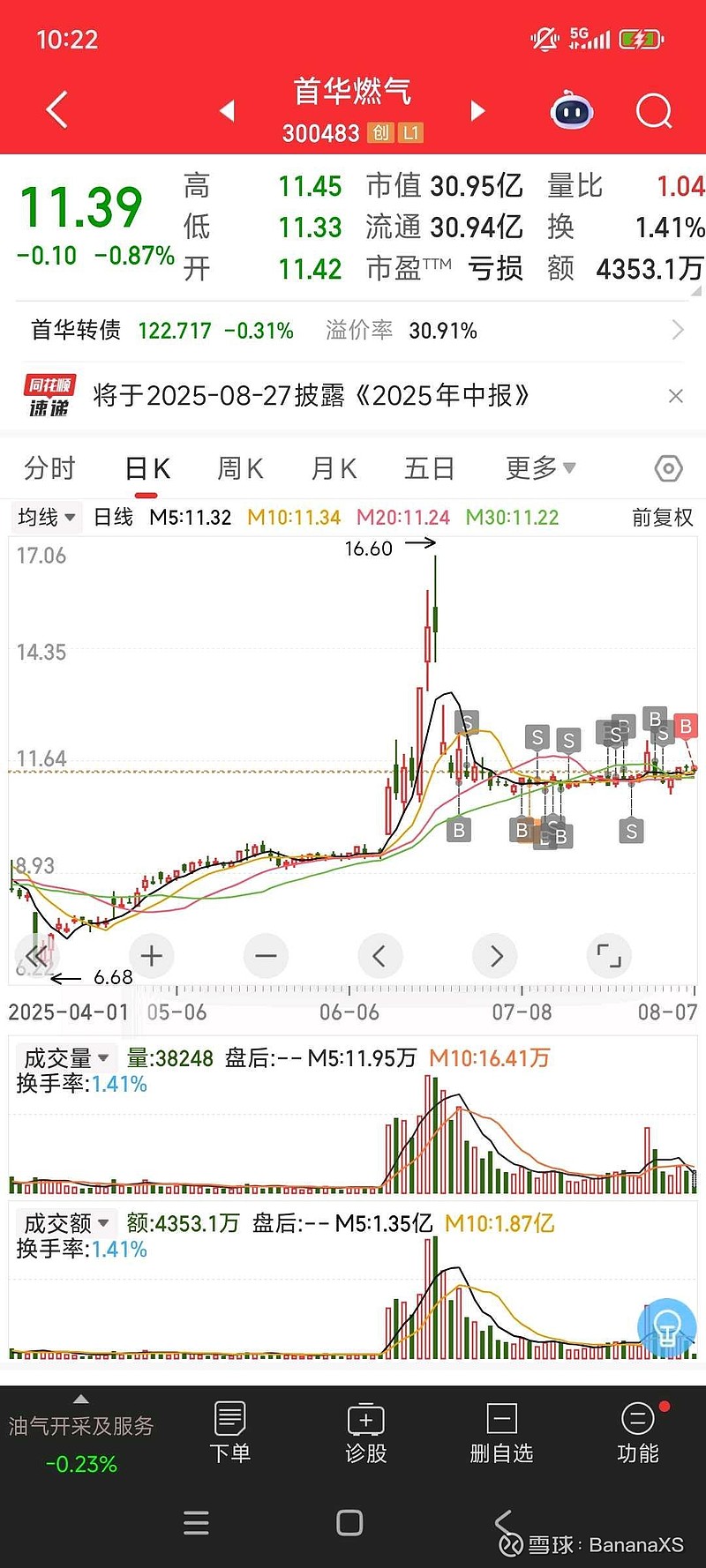706x1568 pixels.
Task: Open the 五日 chart tab
Action: pyautogui.click(x=429, y=468)
